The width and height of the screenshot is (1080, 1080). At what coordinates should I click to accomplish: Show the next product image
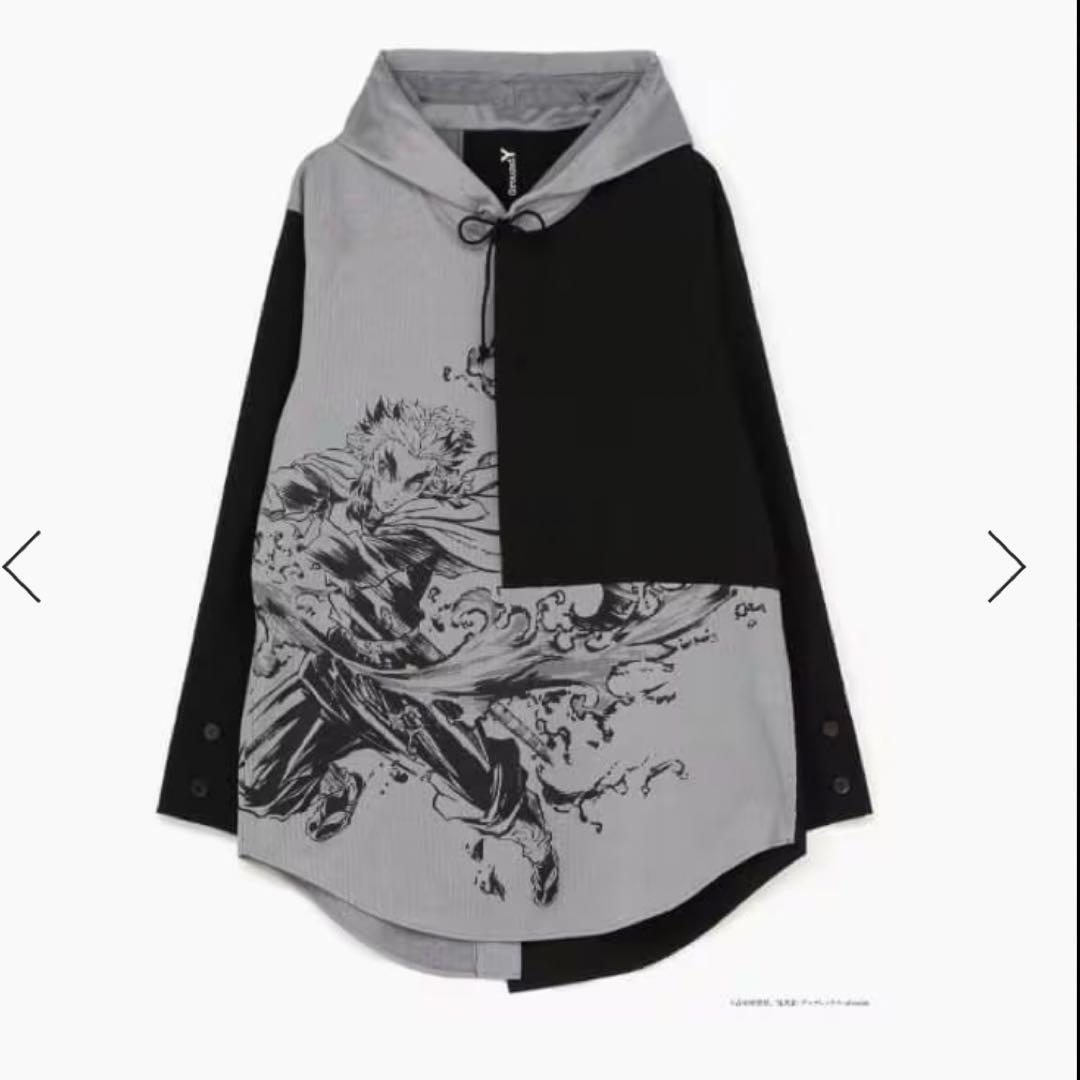point(1006,566)
